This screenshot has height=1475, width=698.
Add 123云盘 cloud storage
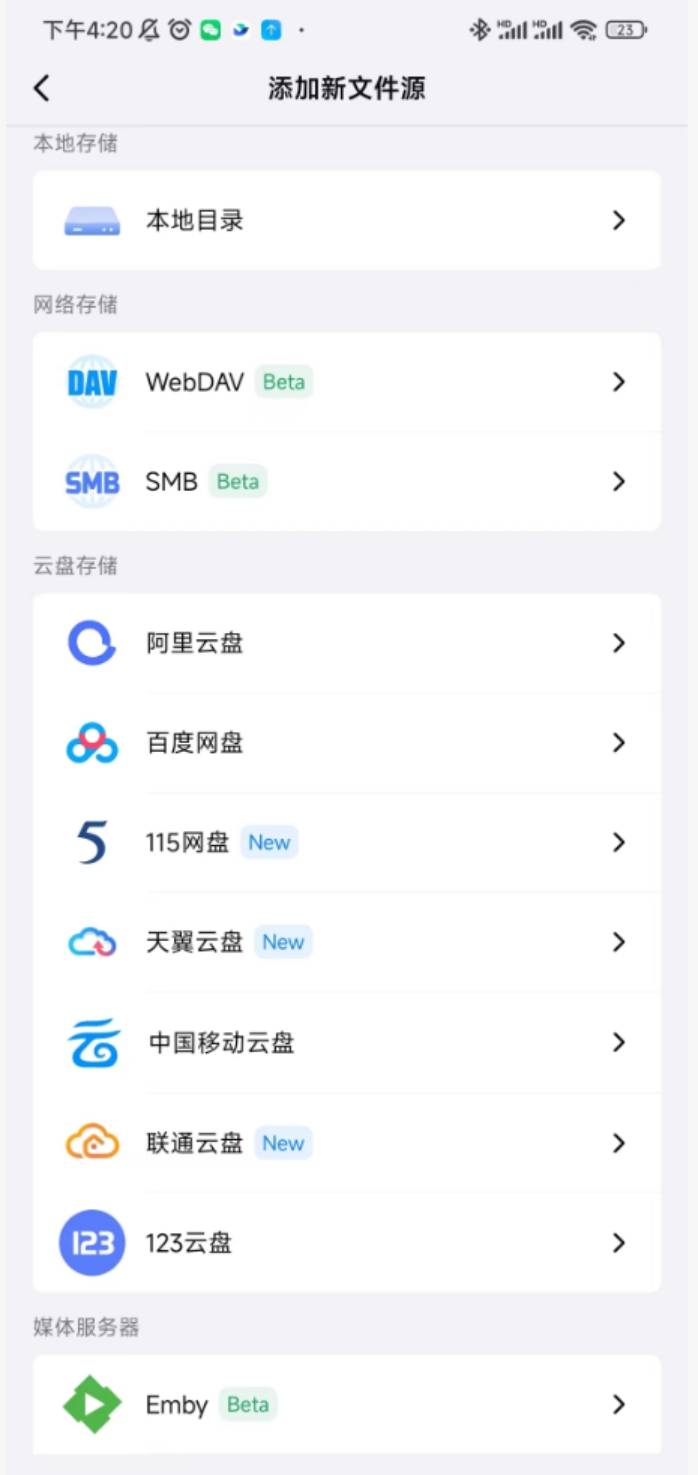[347, 1243]
